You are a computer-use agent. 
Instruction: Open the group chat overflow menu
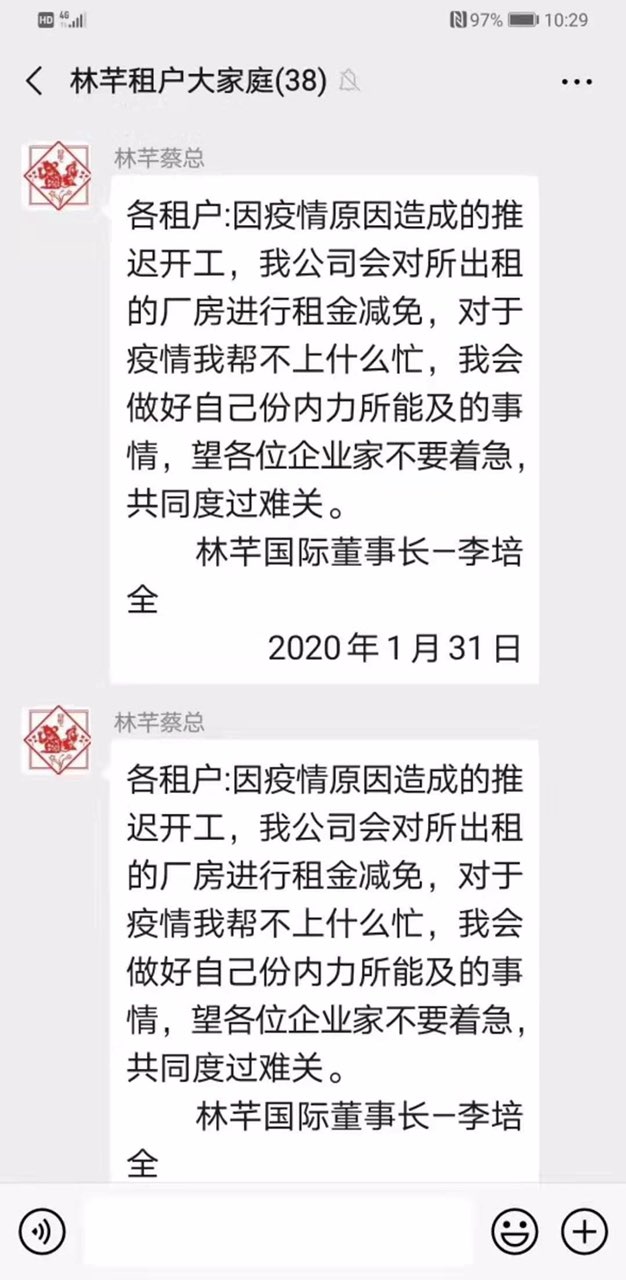click(x=578, y=81)
